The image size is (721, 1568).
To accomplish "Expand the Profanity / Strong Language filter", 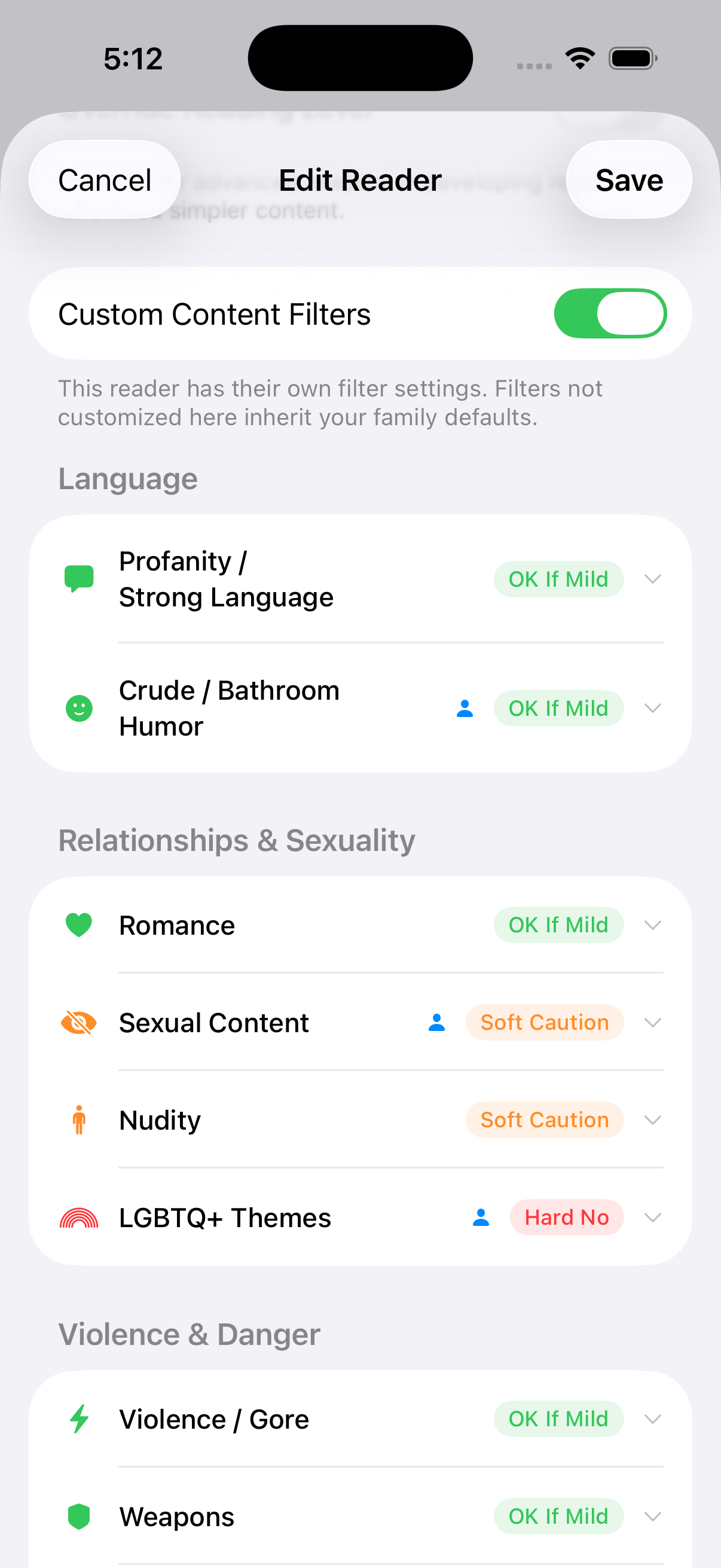I will 652,579.
